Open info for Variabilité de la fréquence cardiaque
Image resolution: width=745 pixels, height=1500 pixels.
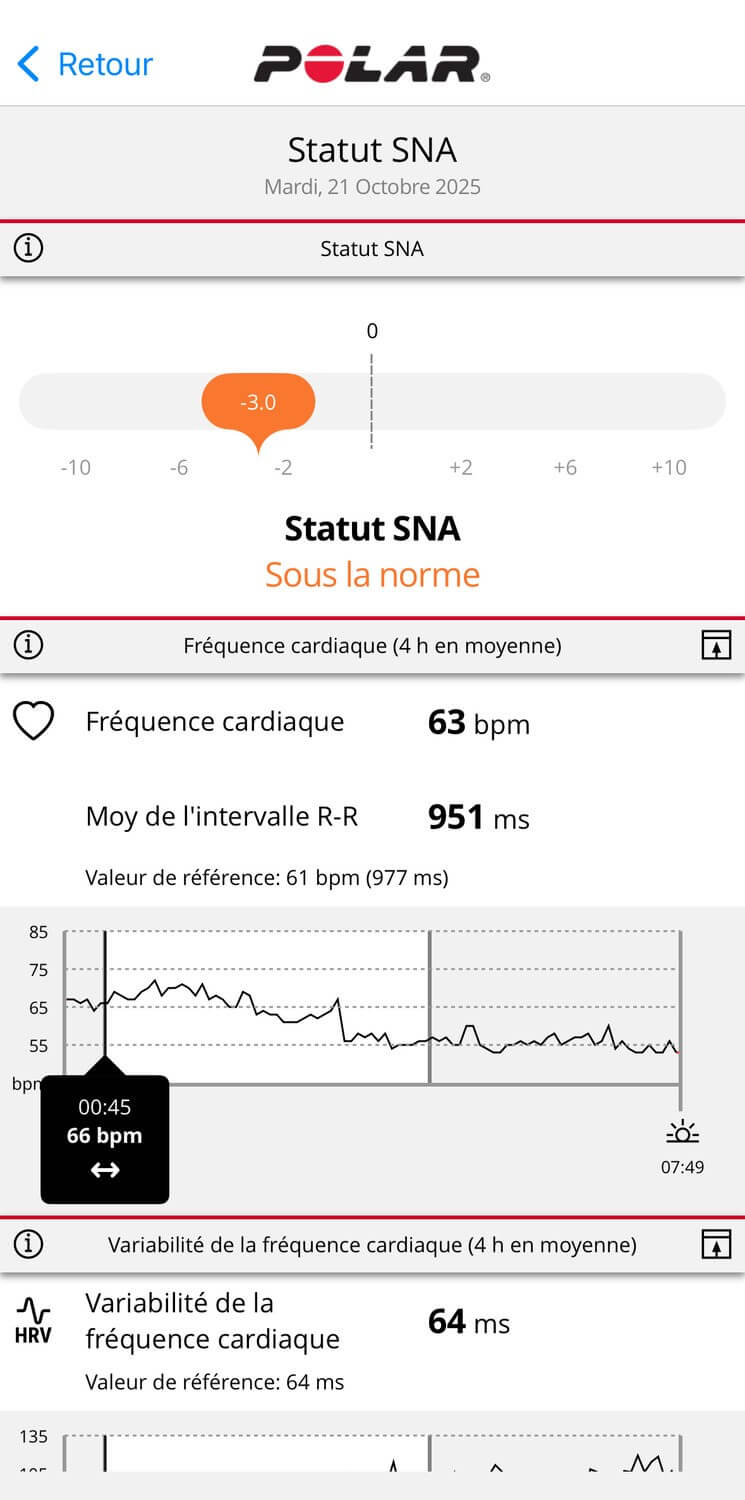(29, 1244)
